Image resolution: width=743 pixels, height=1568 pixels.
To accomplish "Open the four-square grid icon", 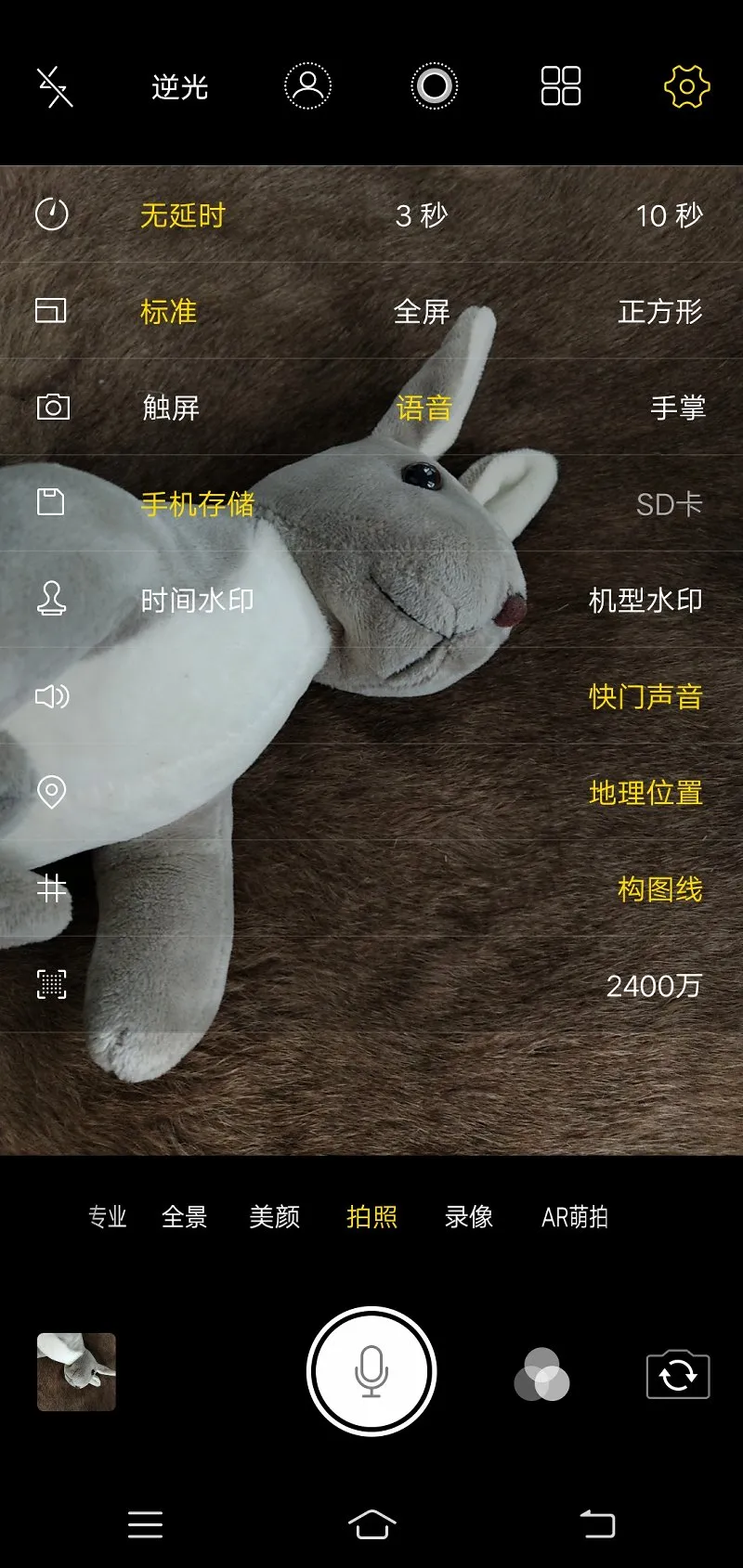I will point(561,86).
